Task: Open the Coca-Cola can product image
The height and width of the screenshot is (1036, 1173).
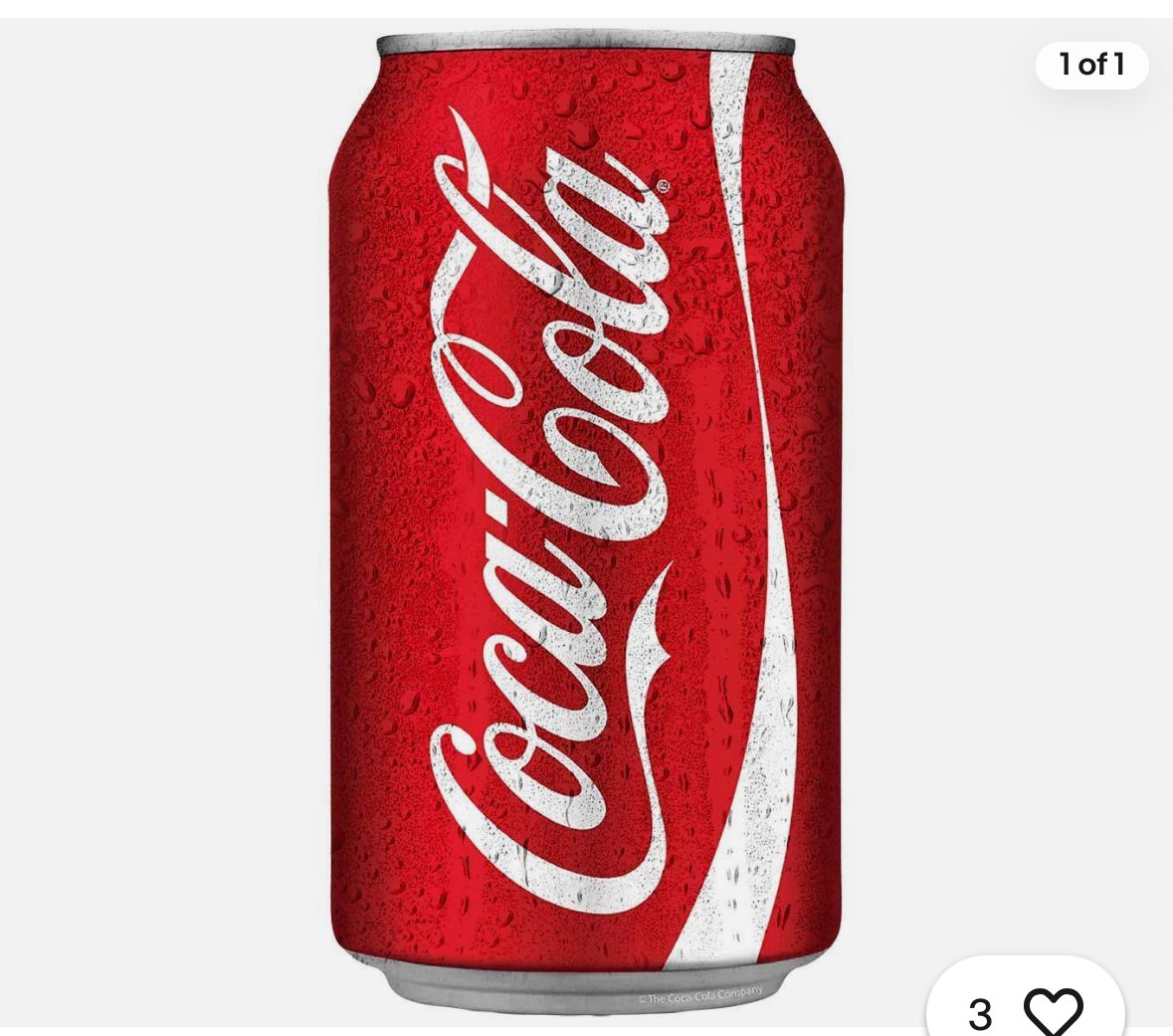Action: 586,518
